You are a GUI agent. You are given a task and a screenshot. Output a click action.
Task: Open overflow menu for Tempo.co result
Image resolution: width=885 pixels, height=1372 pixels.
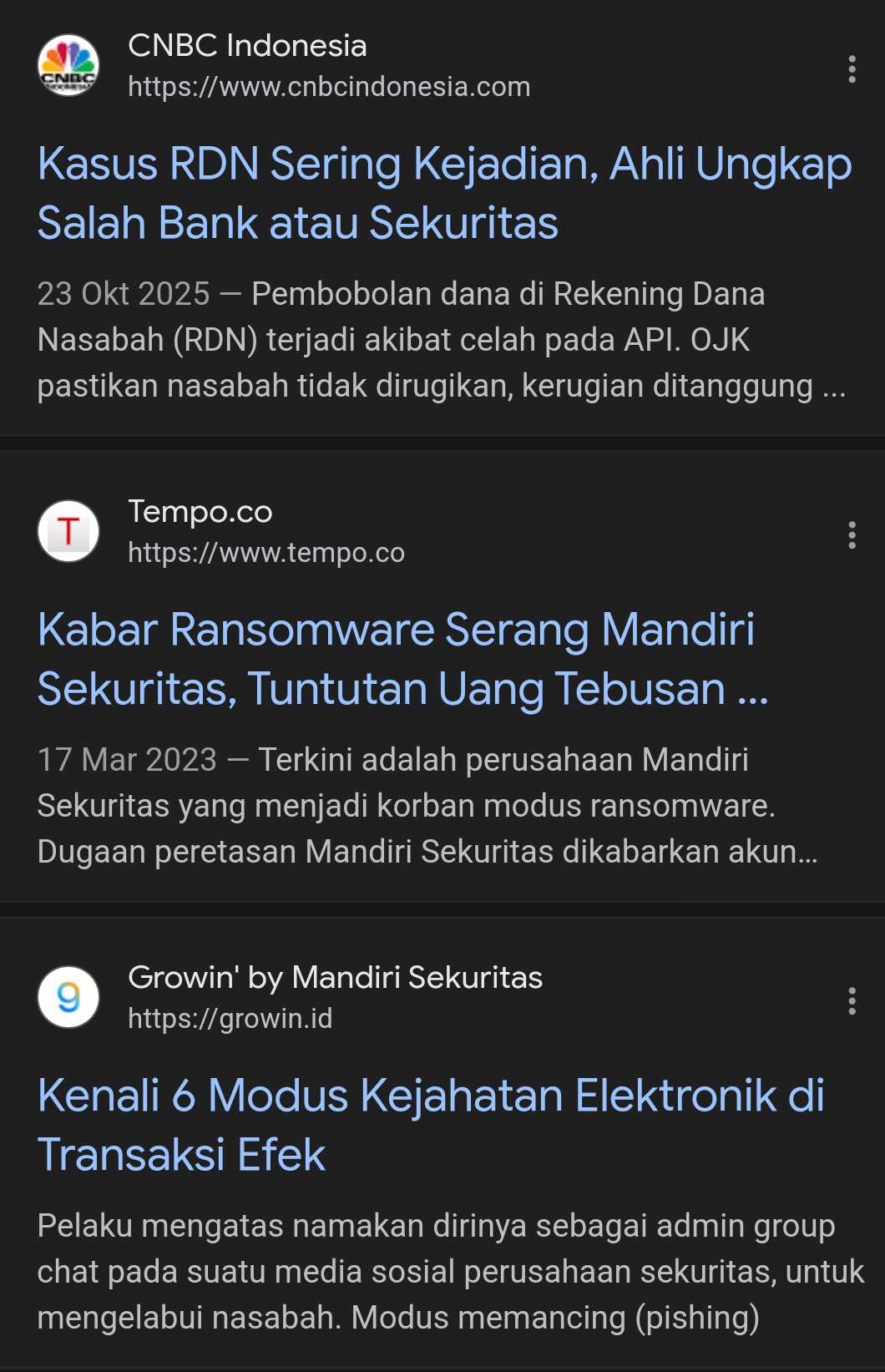point(852,535)
